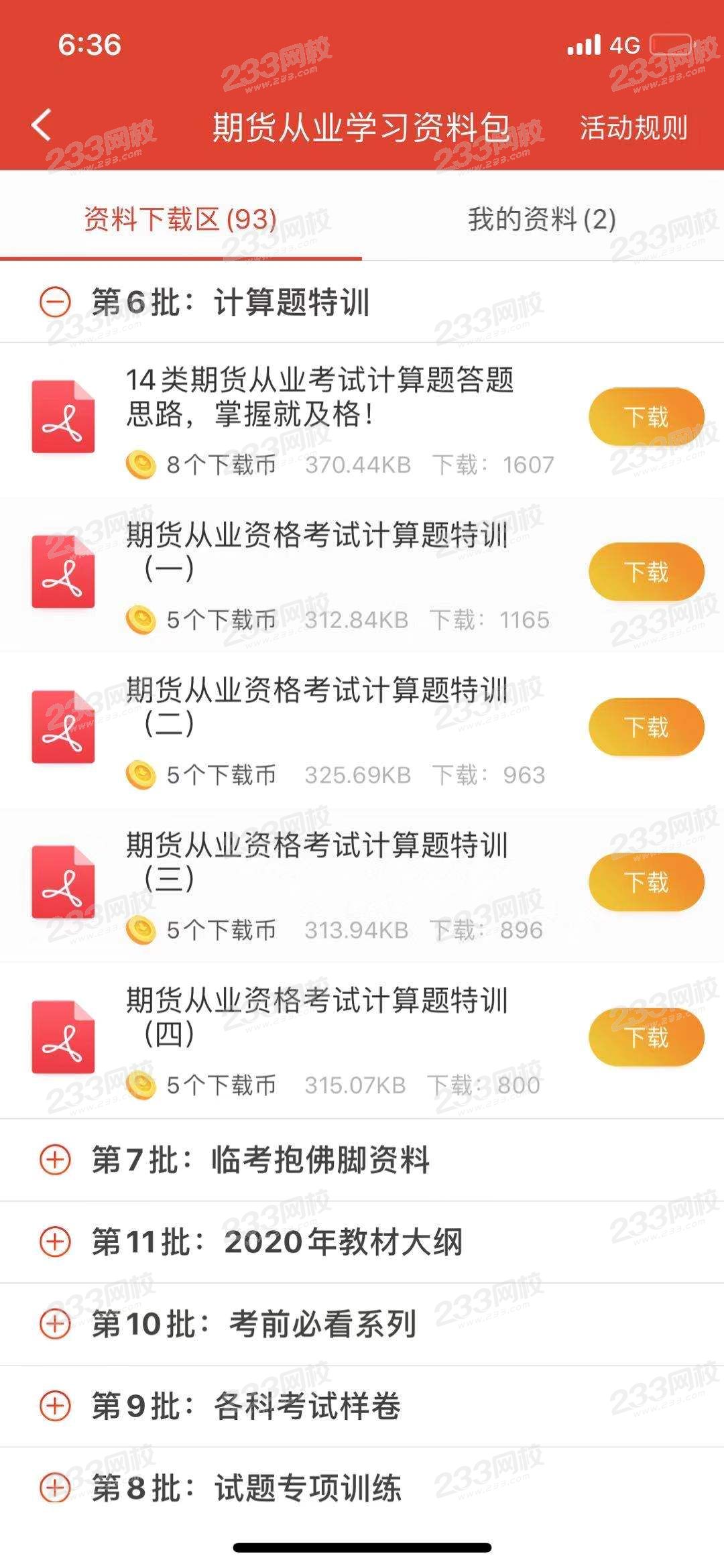Screen dimensions: 724x1568
Task: Collapse 第6批：计算题特训 section
Action: [55, 302]
